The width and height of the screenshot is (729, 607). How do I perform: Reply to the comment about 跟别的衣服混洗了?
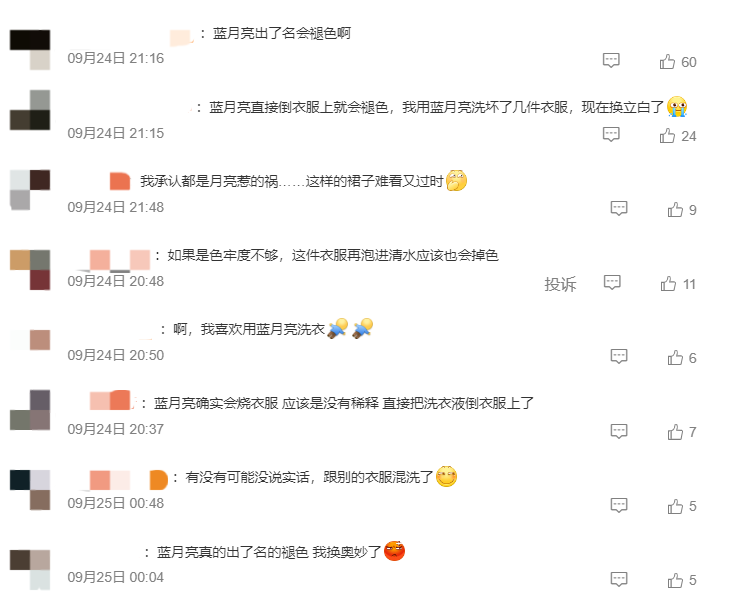[x=619, y=505]
